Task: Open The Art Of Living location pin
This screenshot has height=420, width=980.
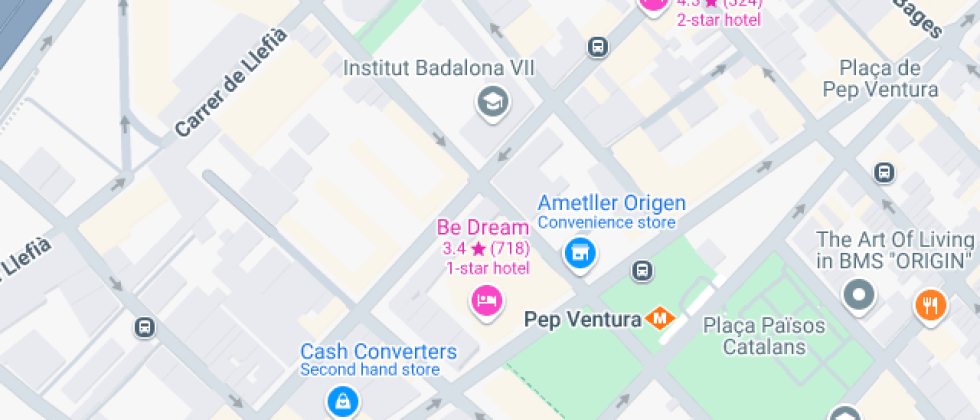Action: click(x=858, y=295)
